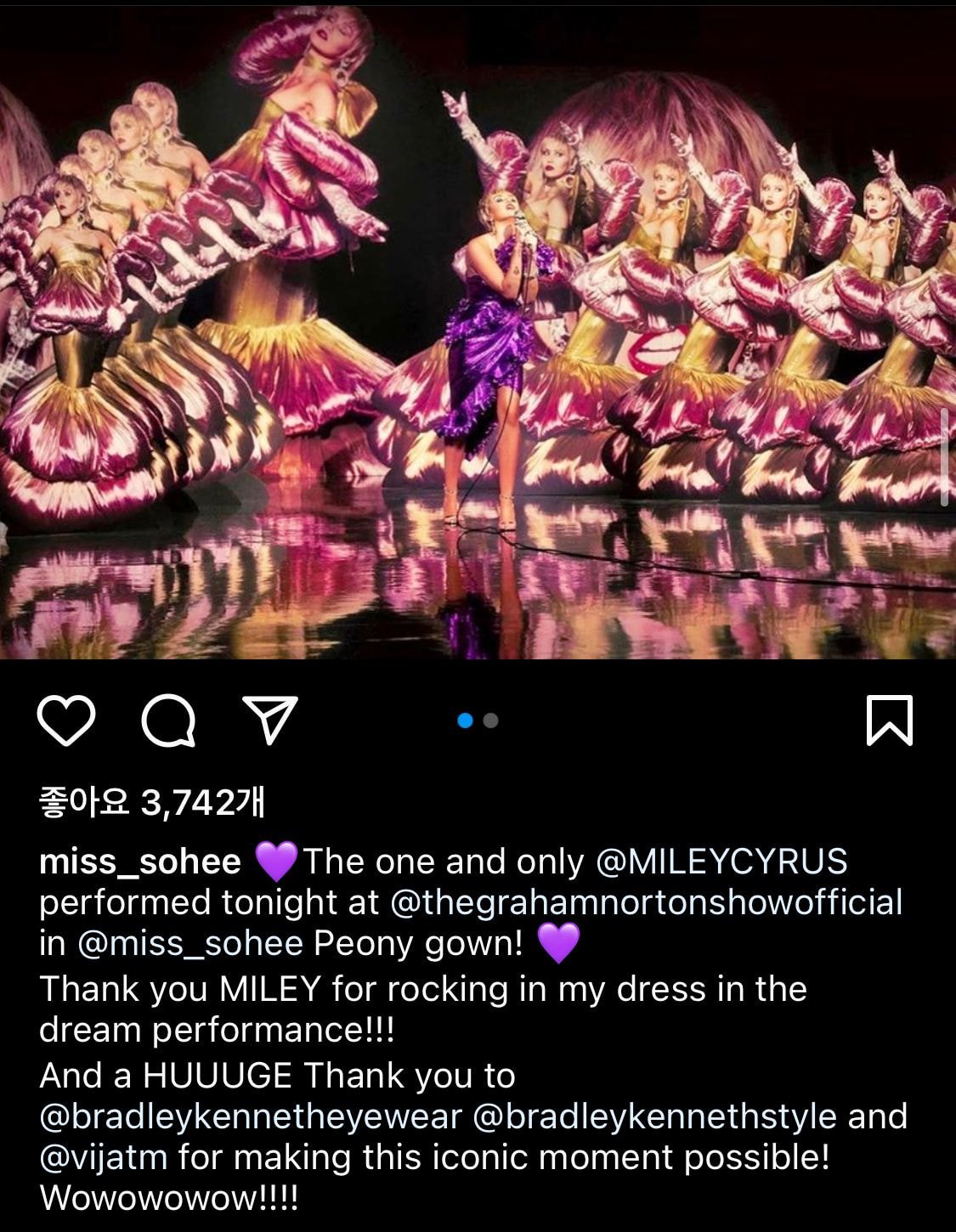Like the miss_sohee post

coord(66,721)
